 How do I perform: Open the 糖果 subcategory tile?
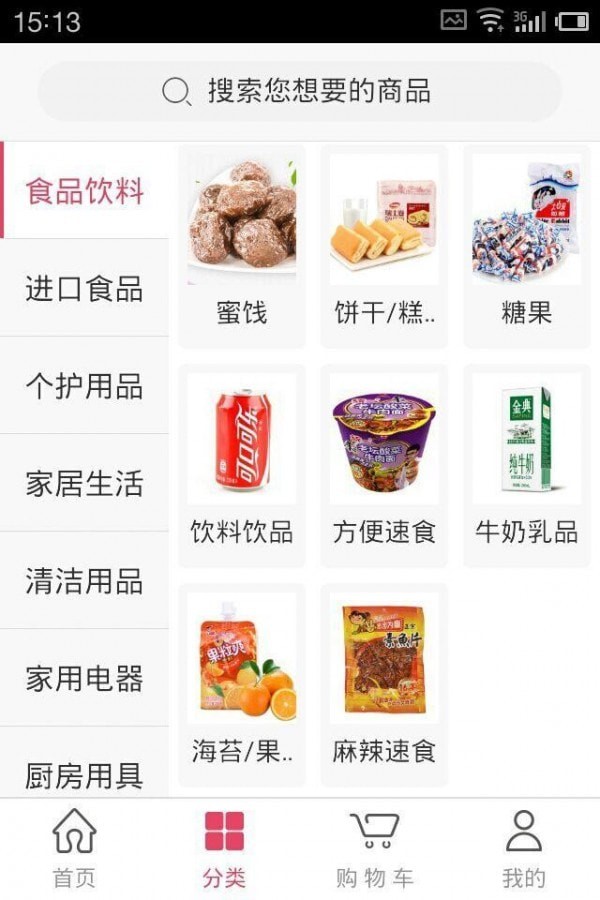coord(527,246)
